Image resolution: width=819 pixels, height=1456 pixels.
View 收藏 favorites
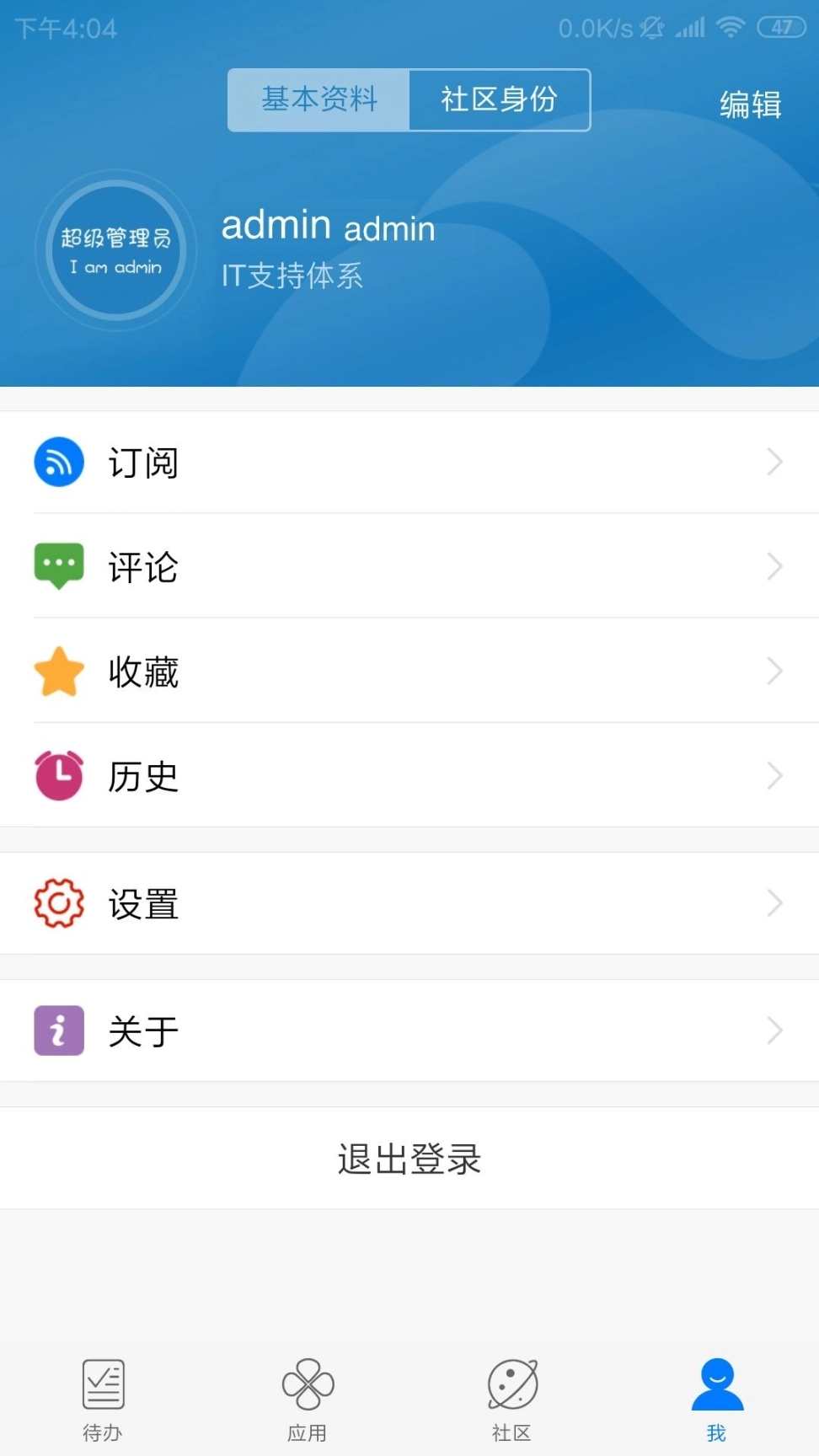[x=409, y=671]
